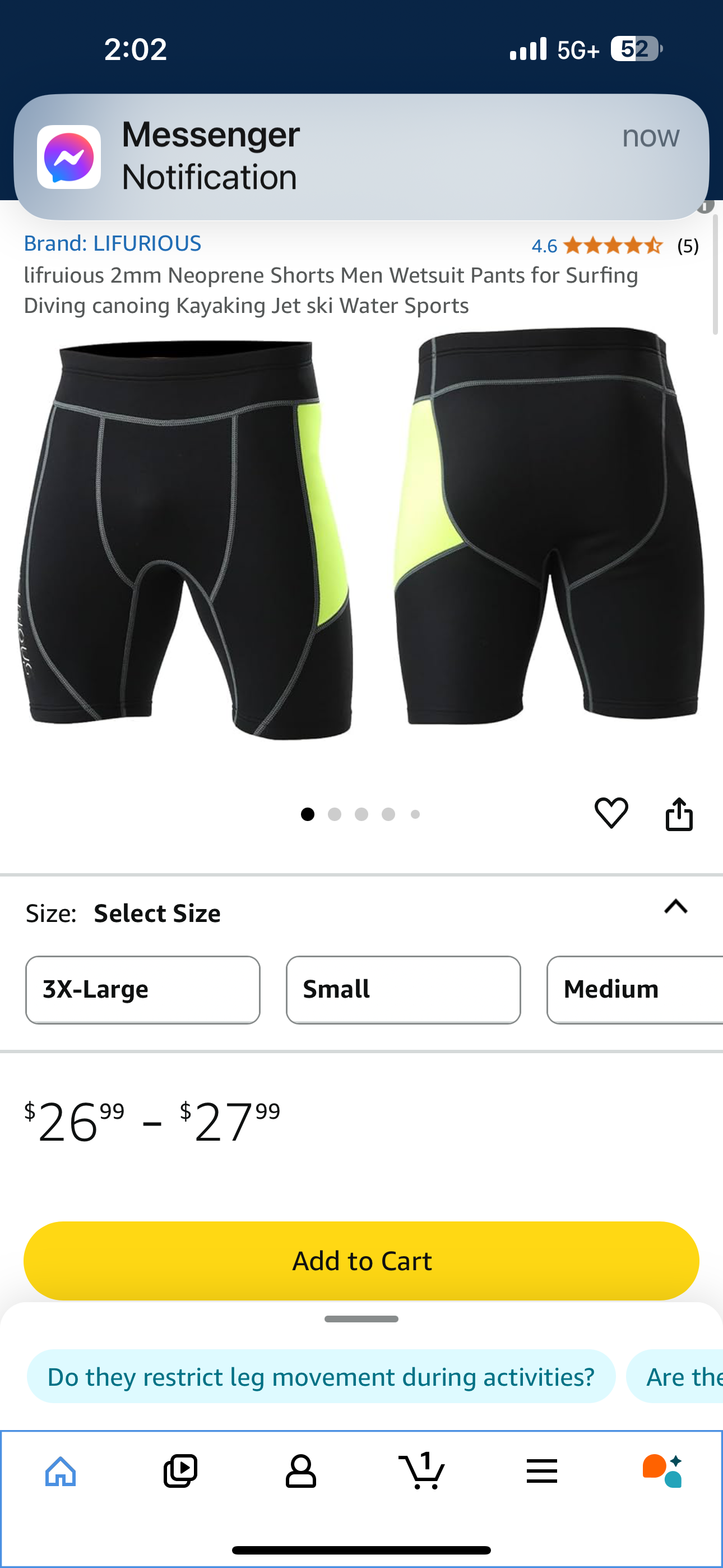Open the Inspire video tab
723x1568 pixels.
180,1472
